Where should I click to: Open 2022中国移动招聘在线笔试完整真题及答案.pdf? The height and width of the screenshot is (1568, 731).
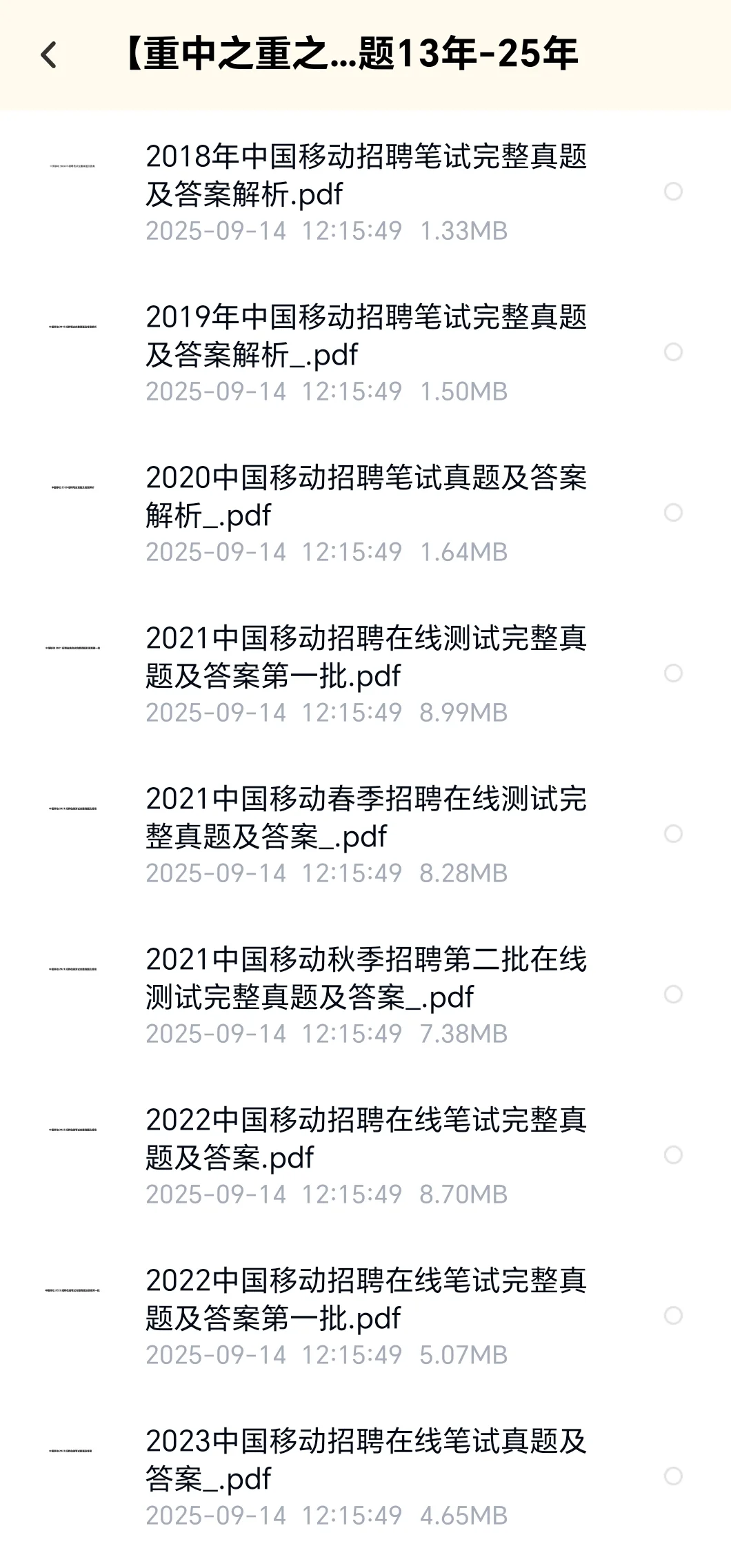pos(365,1139)
